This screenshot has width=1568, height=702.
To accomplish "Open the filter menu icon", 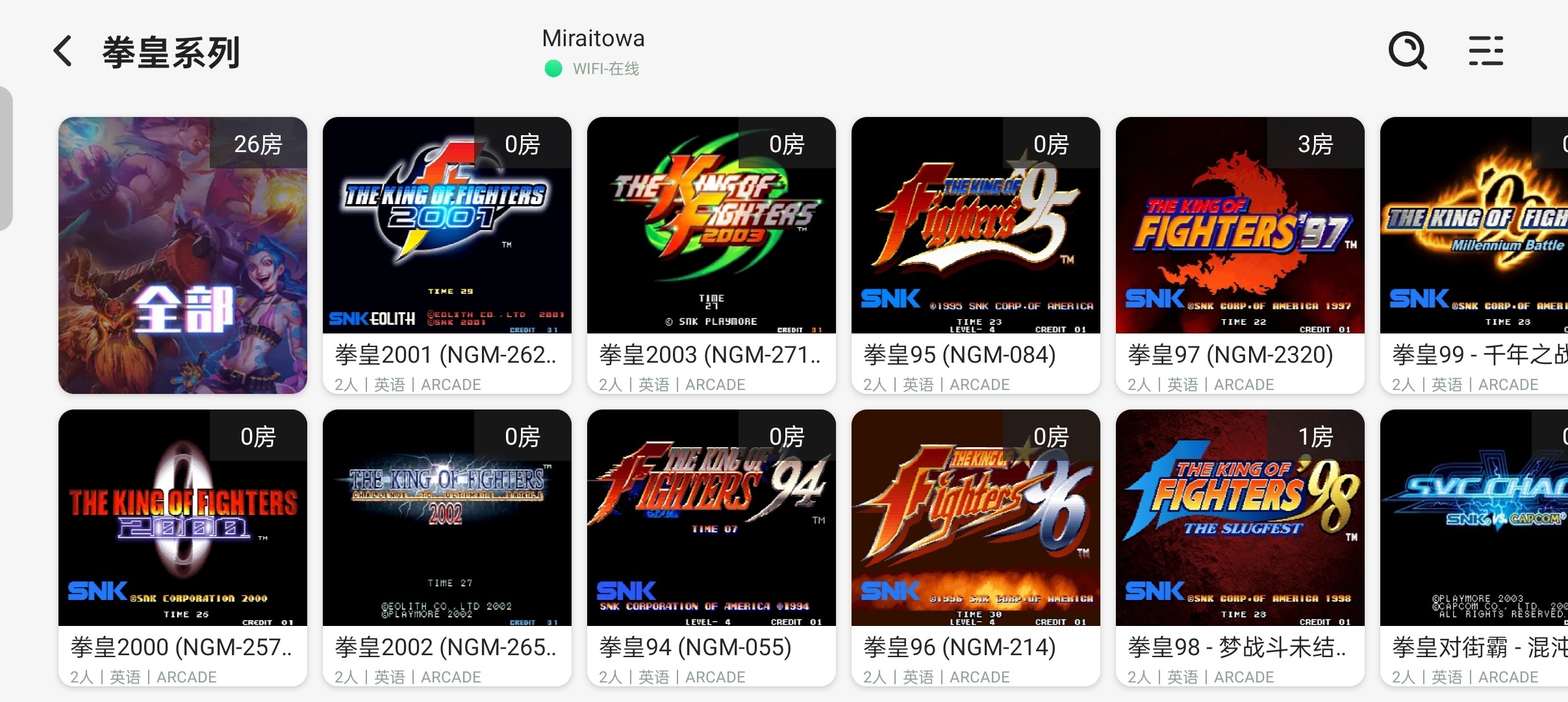I will [1486, 51].
